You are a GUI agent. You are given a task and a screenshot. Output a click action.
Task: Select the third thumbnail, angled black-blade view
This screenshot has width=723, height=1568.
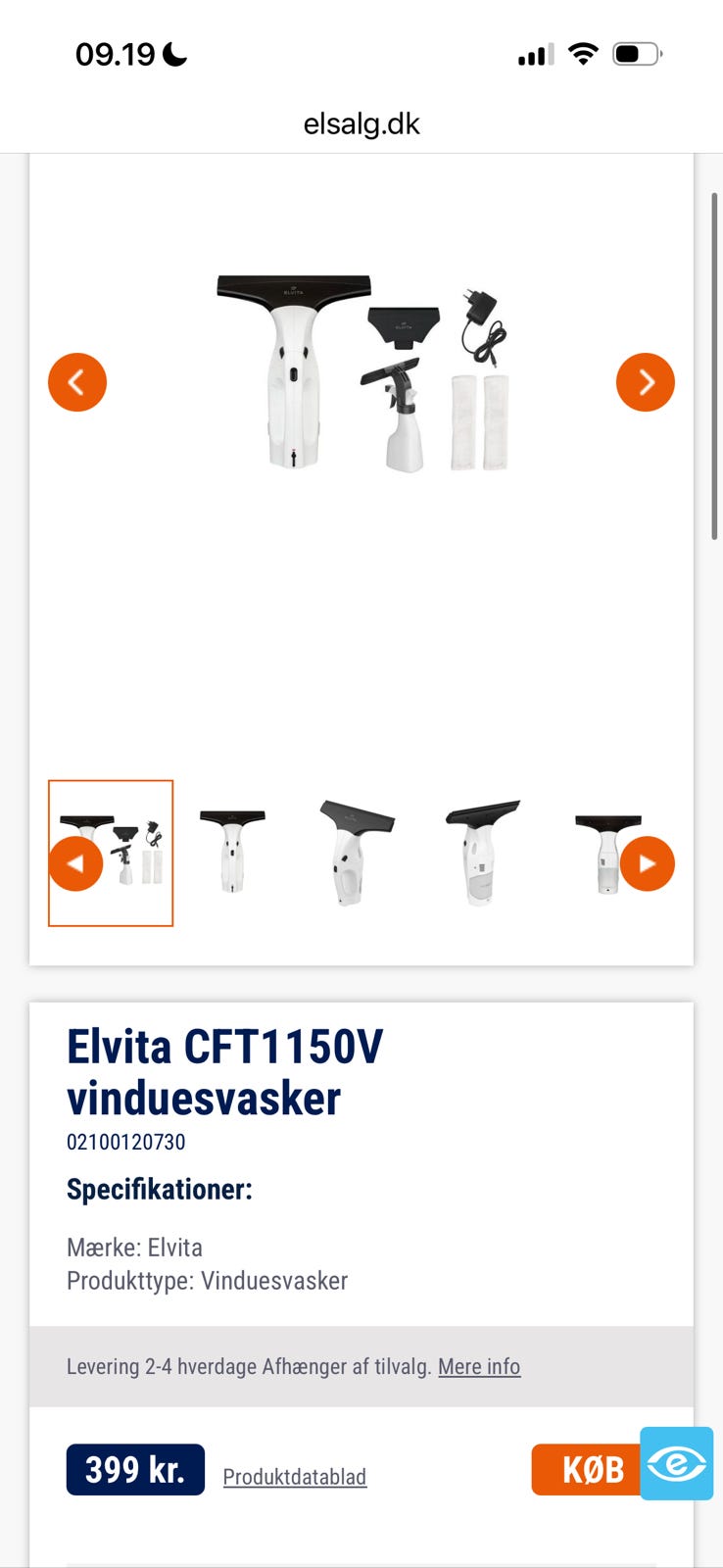(x=356, y=851)
